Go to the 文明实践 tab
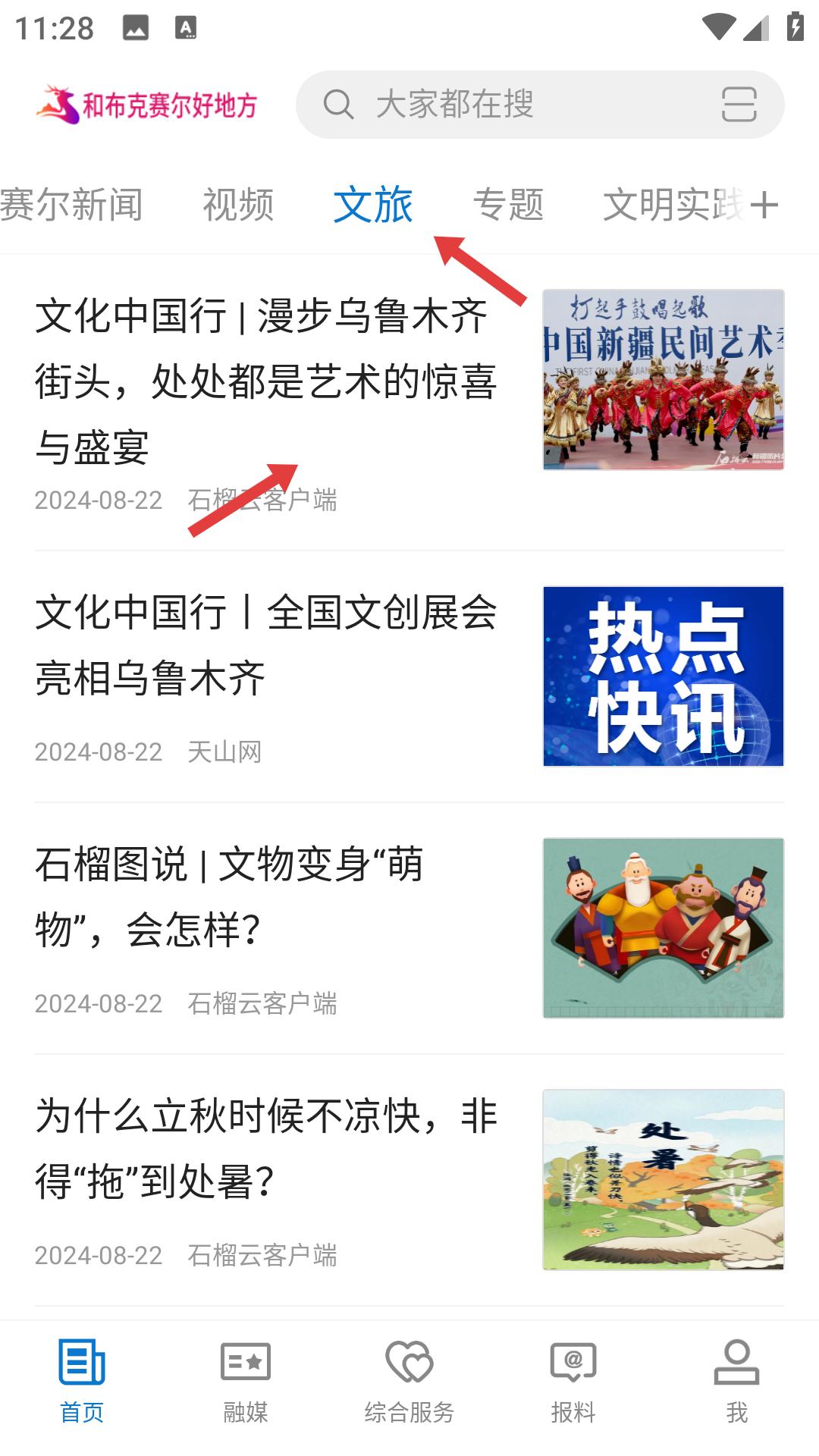Image resolution: width=819 pixels, height=1456 pixels. 672,205
